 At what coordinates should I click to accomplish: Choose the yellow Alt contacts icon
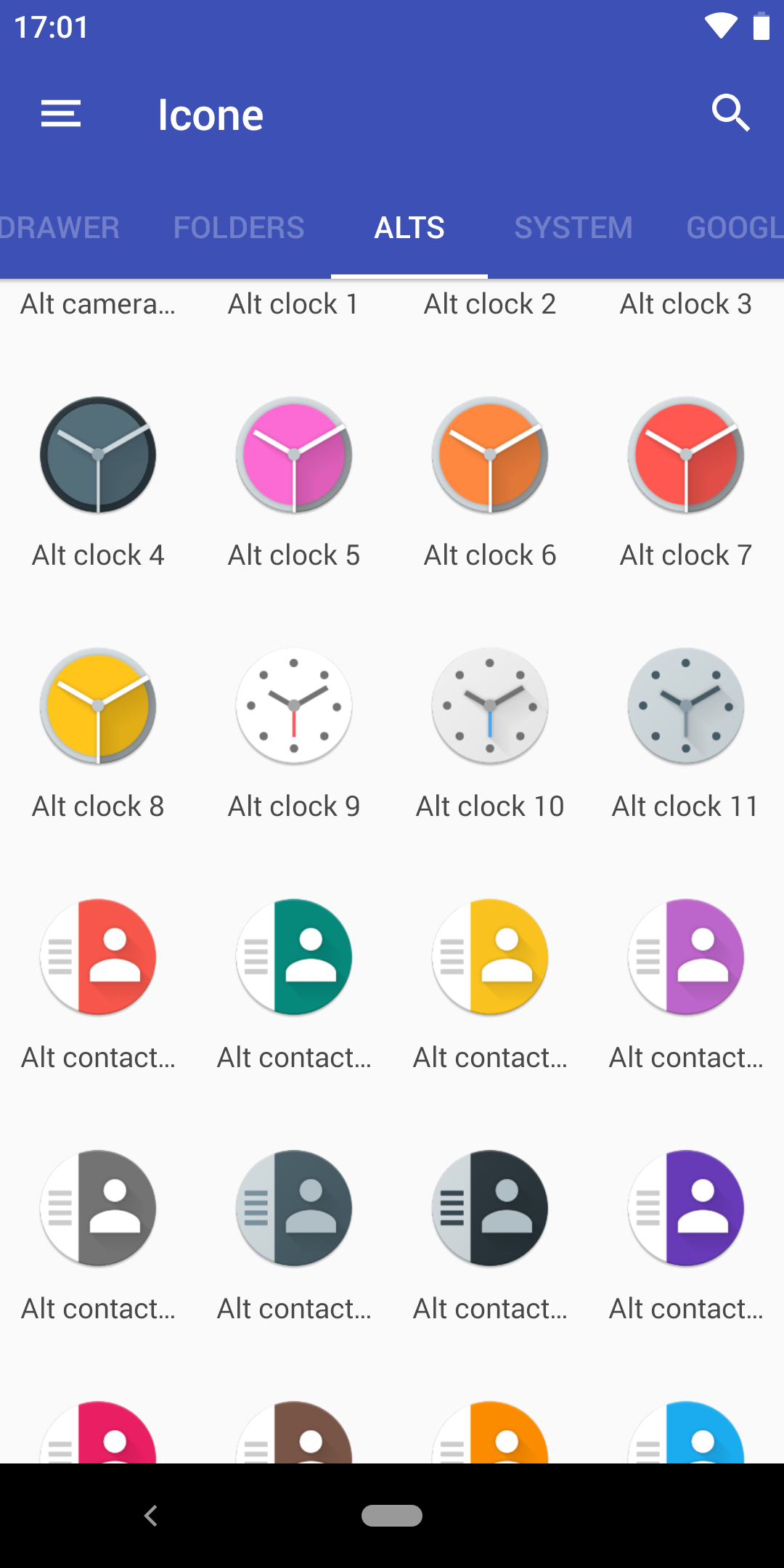click(490, 957)
